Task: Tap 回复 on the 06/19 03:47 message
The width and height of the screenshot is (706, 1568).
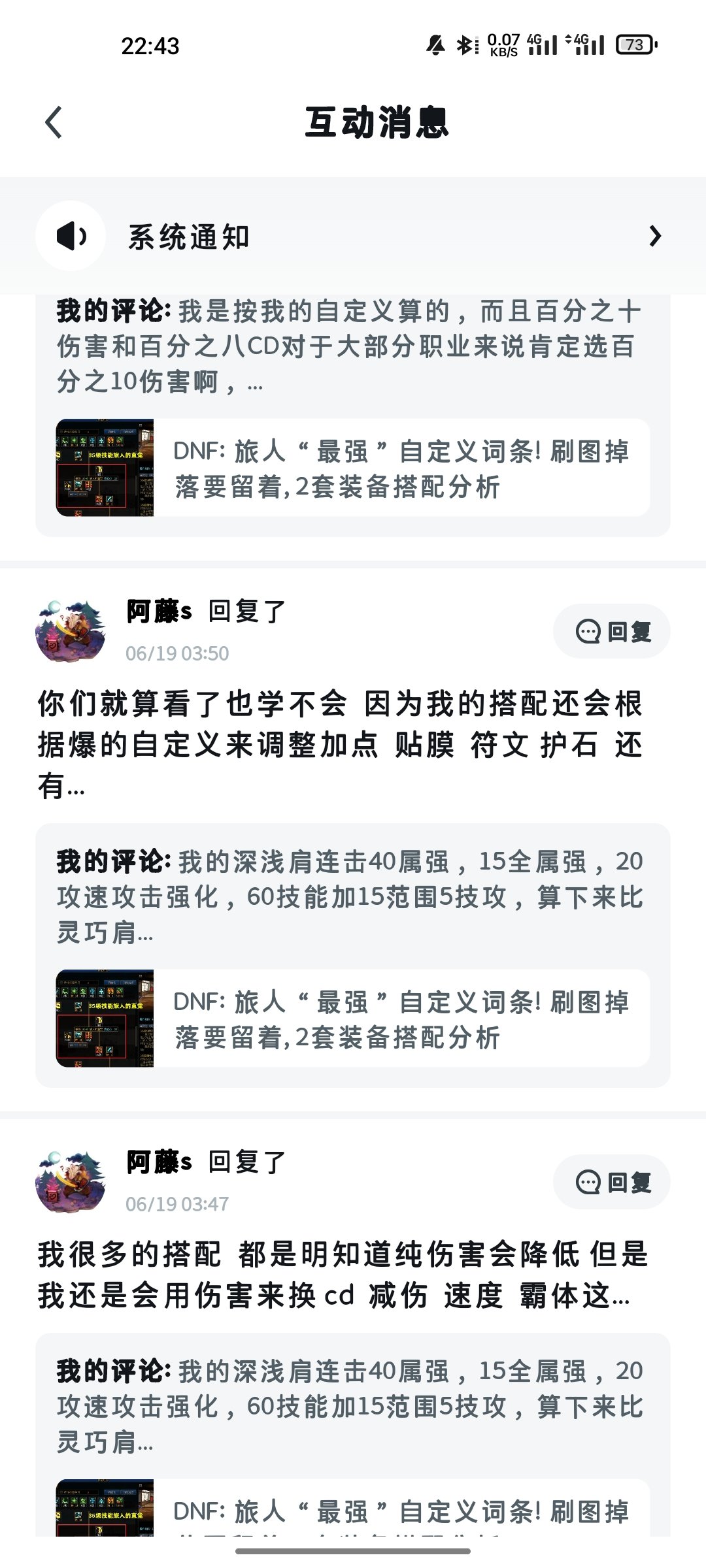Action: click(612, 1182)
